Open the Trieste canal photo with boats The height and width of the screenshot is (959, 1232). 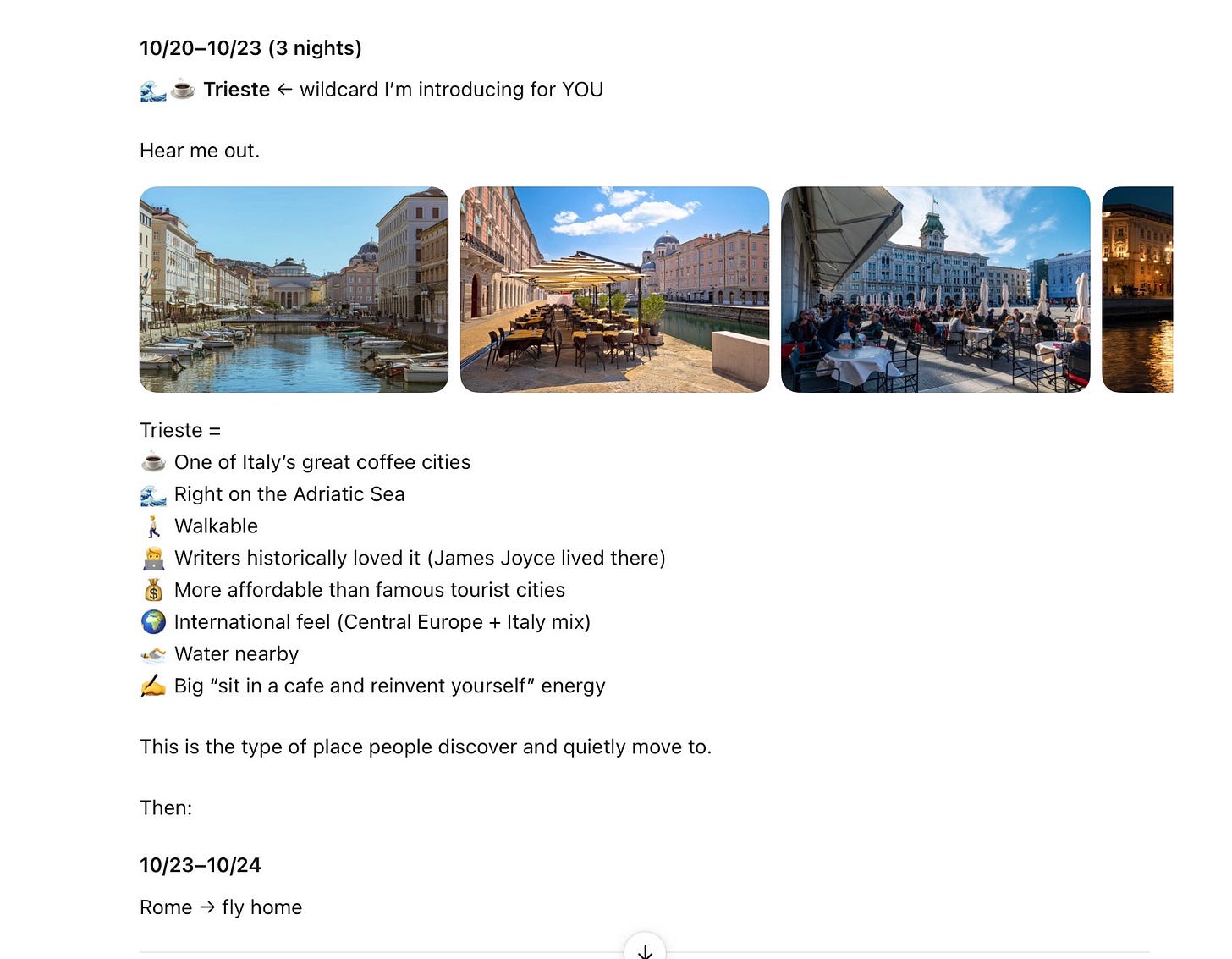tap(294, 289)
